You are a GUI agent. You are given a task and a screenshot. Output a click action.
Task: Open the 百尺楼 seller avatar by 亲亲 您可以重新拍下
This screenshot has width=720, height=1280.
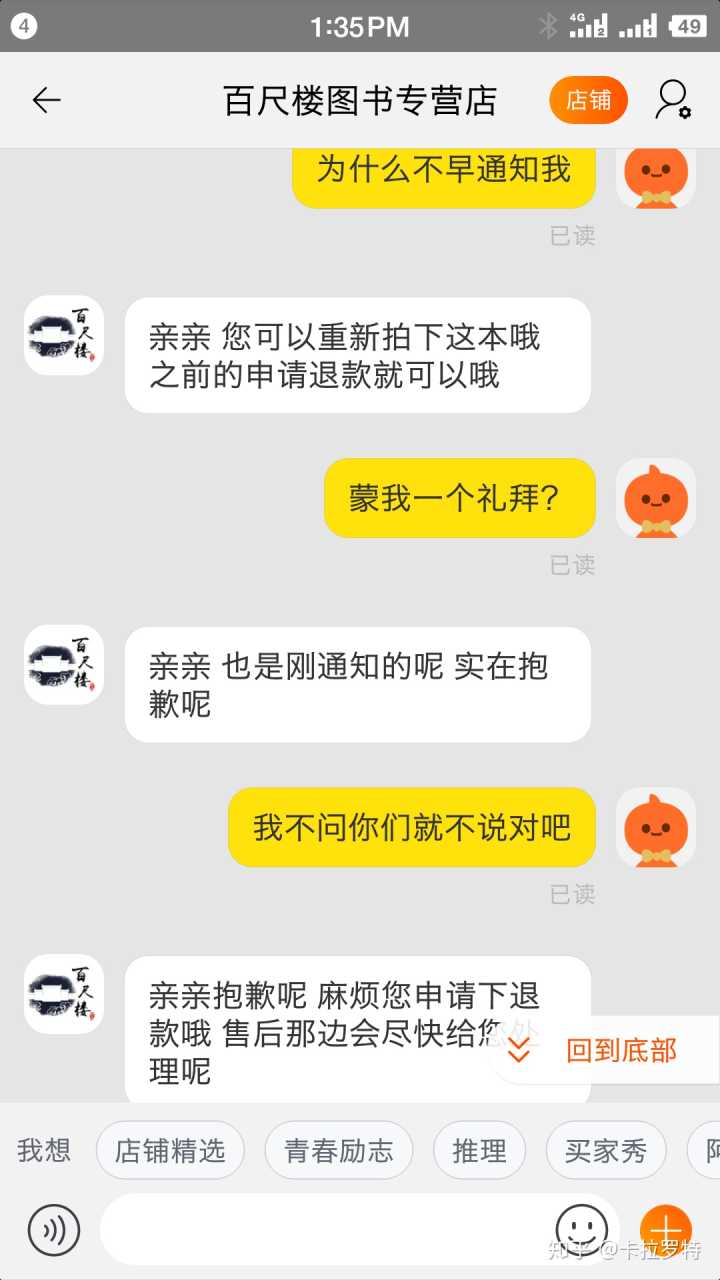[x=64, y=335]
